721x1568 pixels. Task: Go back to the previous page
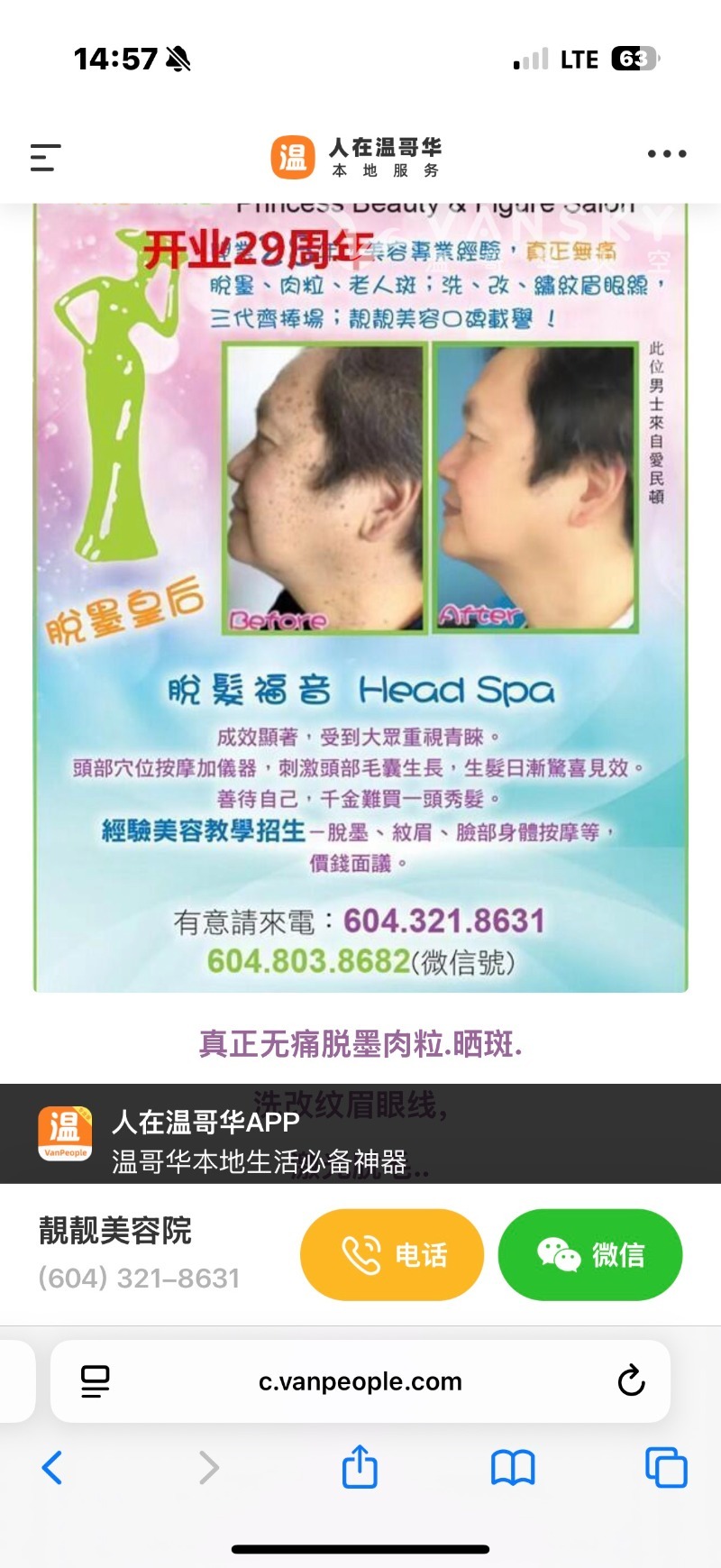(52, 1467)
